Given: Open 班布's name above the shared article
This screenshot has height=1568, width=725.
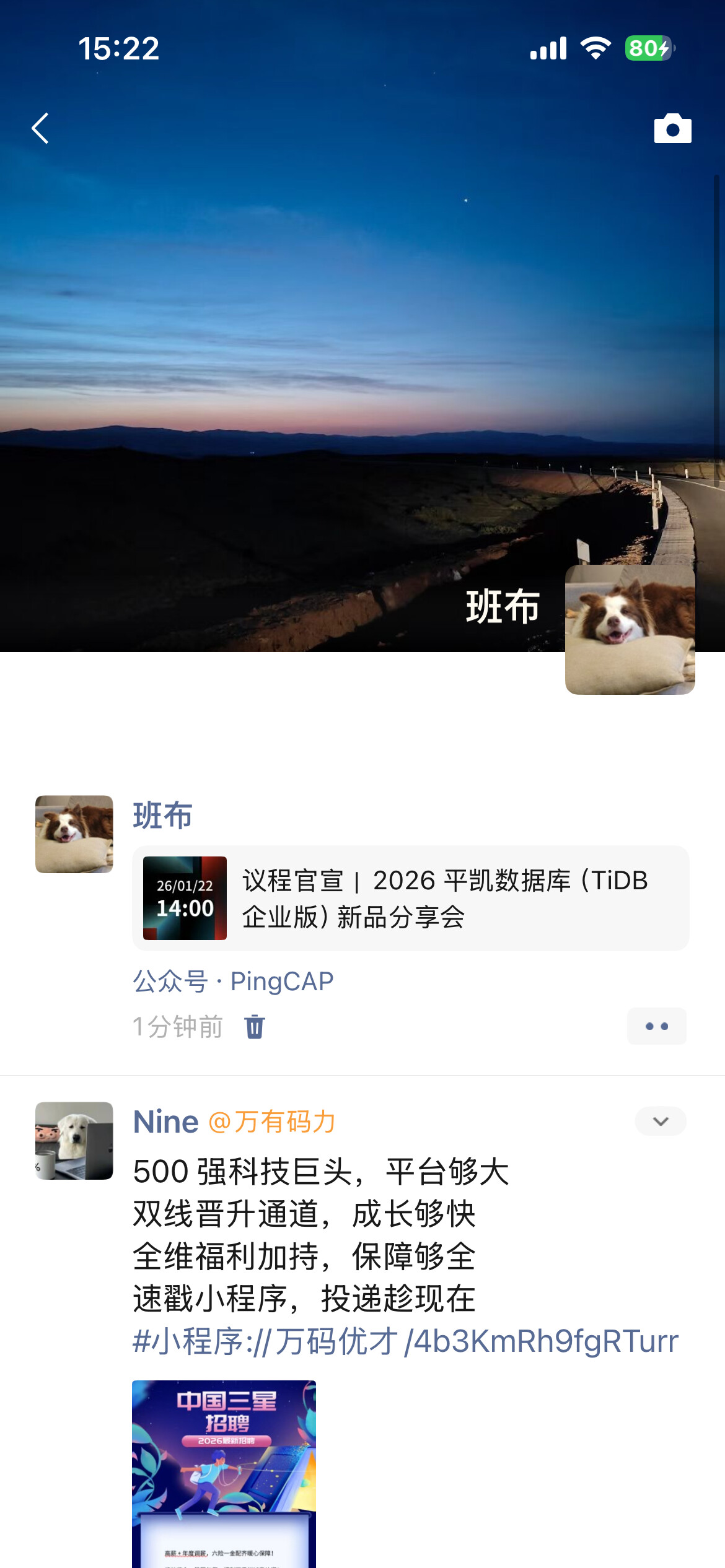Looking at the screenshot, I should (x=162, y=816).
